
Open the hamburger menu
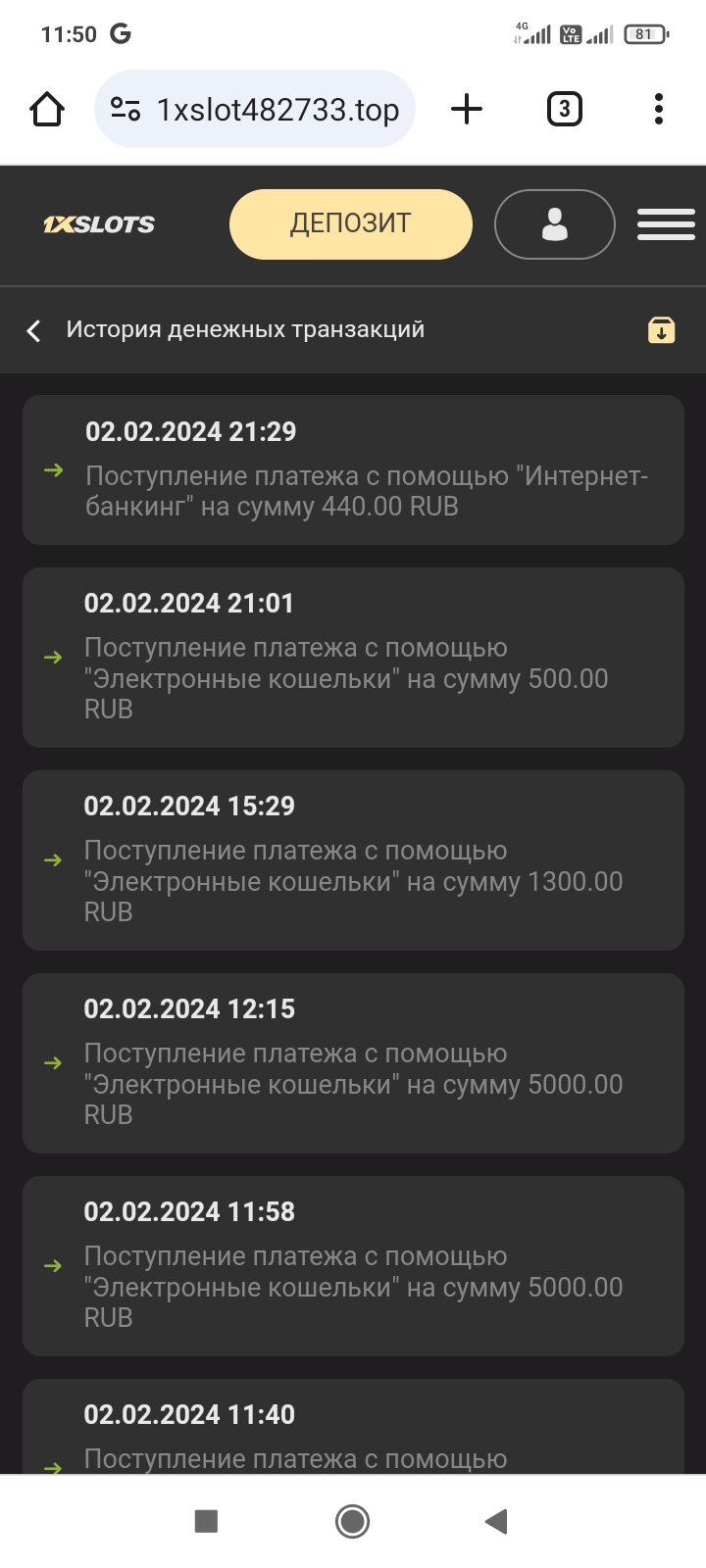[666, 224]
